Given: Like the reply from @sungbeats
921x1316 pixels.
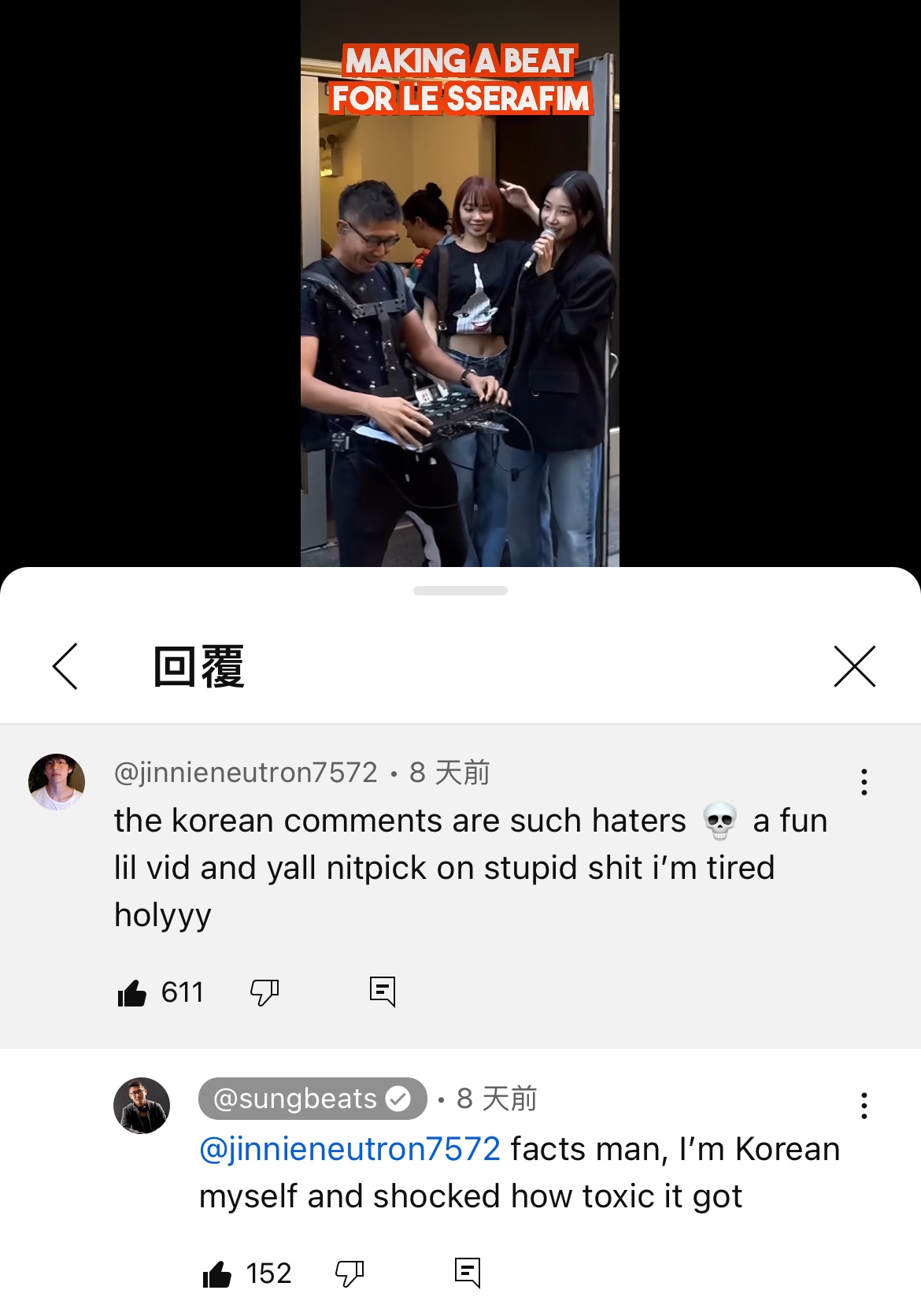Looking at the screenshot, I should 217,1273.
